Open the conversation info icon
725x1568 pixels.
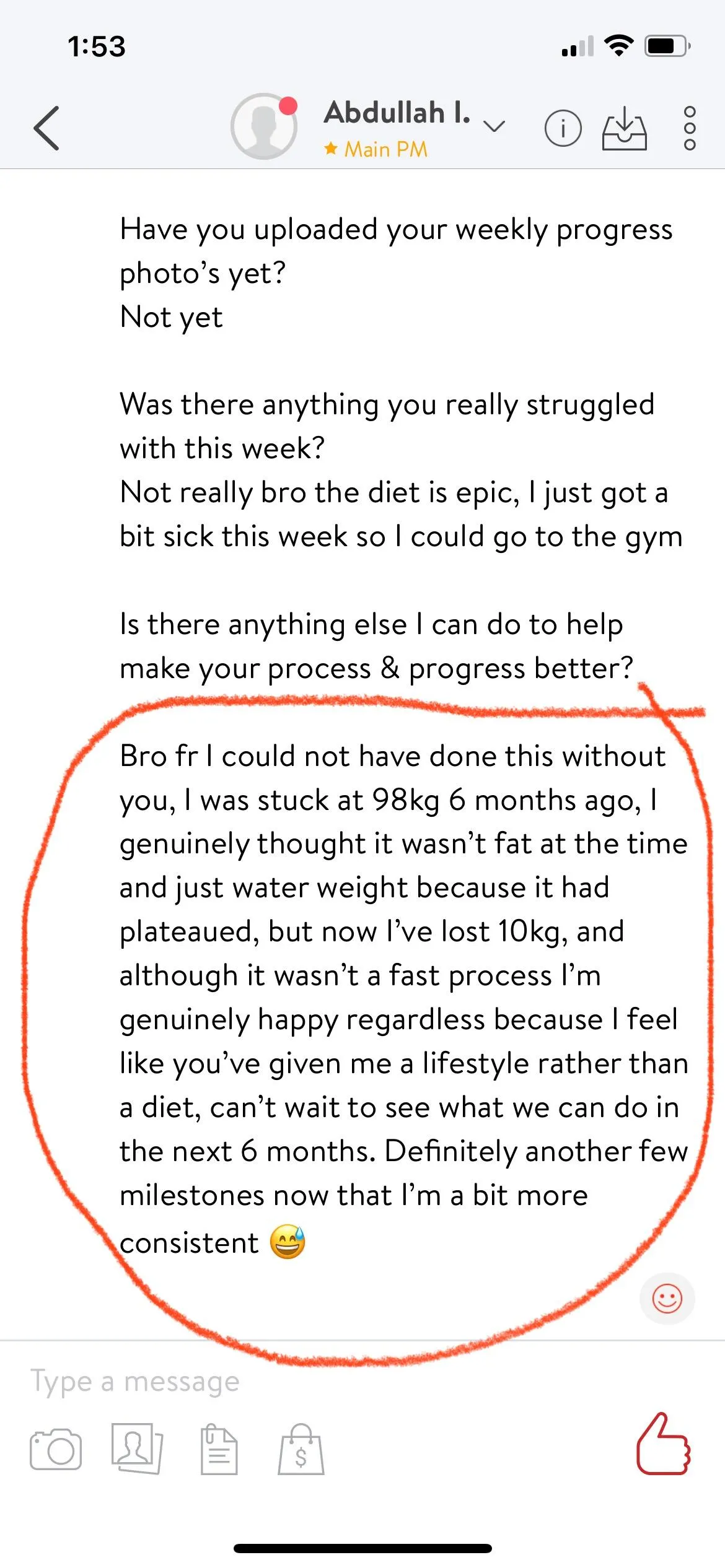tap(563, 129)
